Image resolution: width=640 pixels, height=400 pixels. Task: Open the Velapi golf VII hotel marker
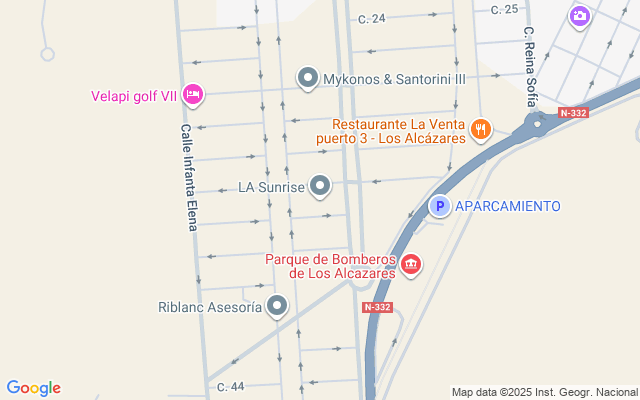[x=193, y=94]
